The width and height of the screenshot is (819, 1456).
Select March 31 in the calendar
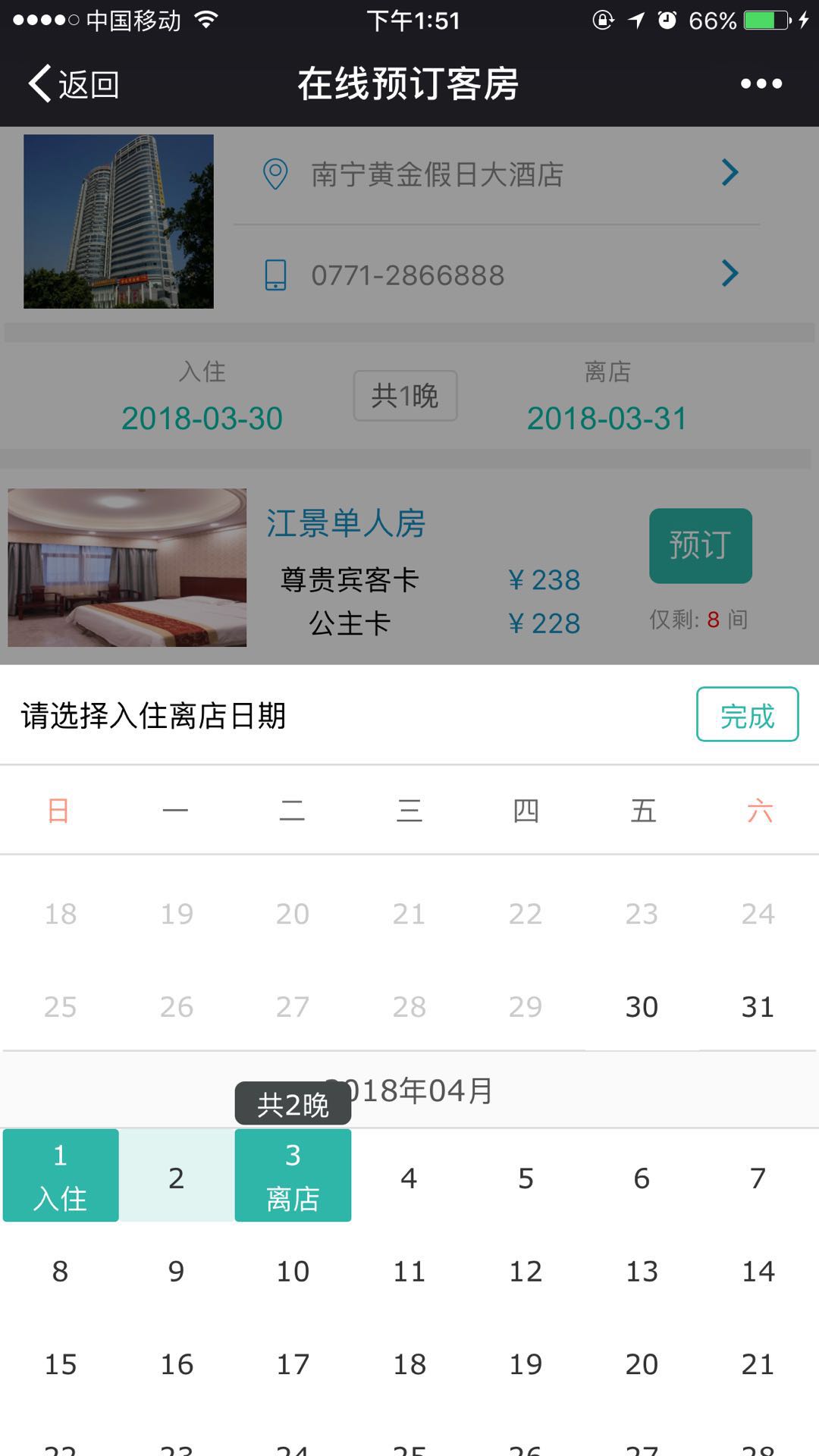[758, 1006]
